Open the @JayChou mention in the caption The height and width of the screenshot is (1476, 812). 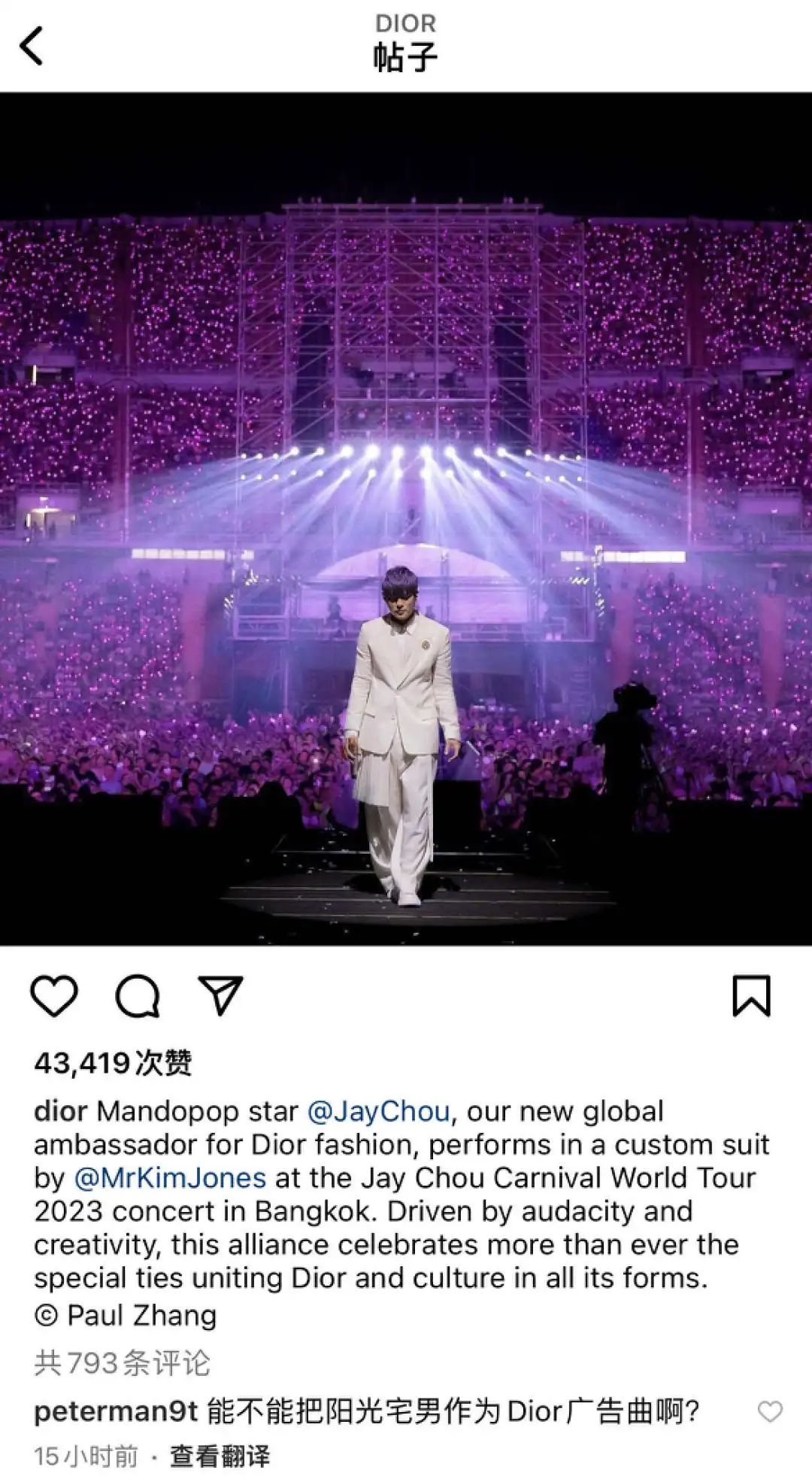coord(379,1111)
